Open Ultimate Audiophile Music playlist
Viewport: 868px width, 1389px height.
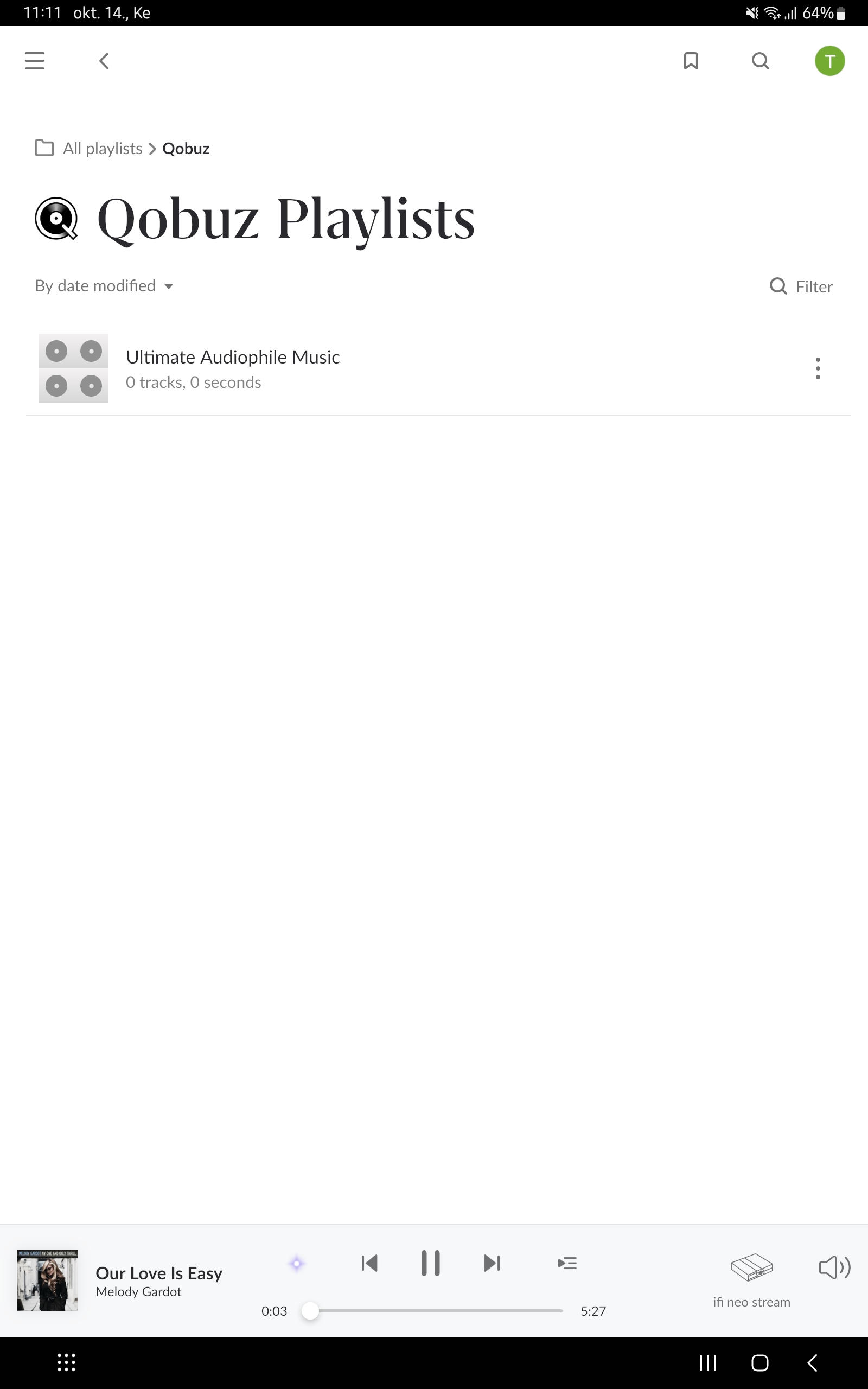(233, 367)
